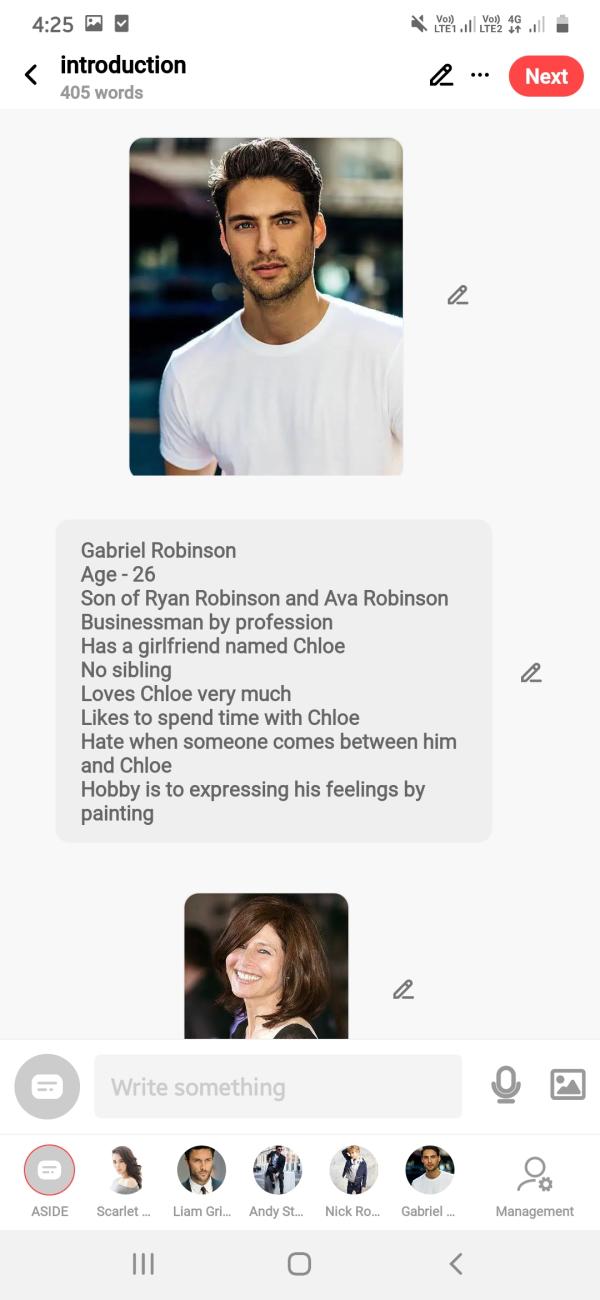Choose the Andy St... character
Viewport: 600px width, 1300px height.
click(x=277, y=1171)
